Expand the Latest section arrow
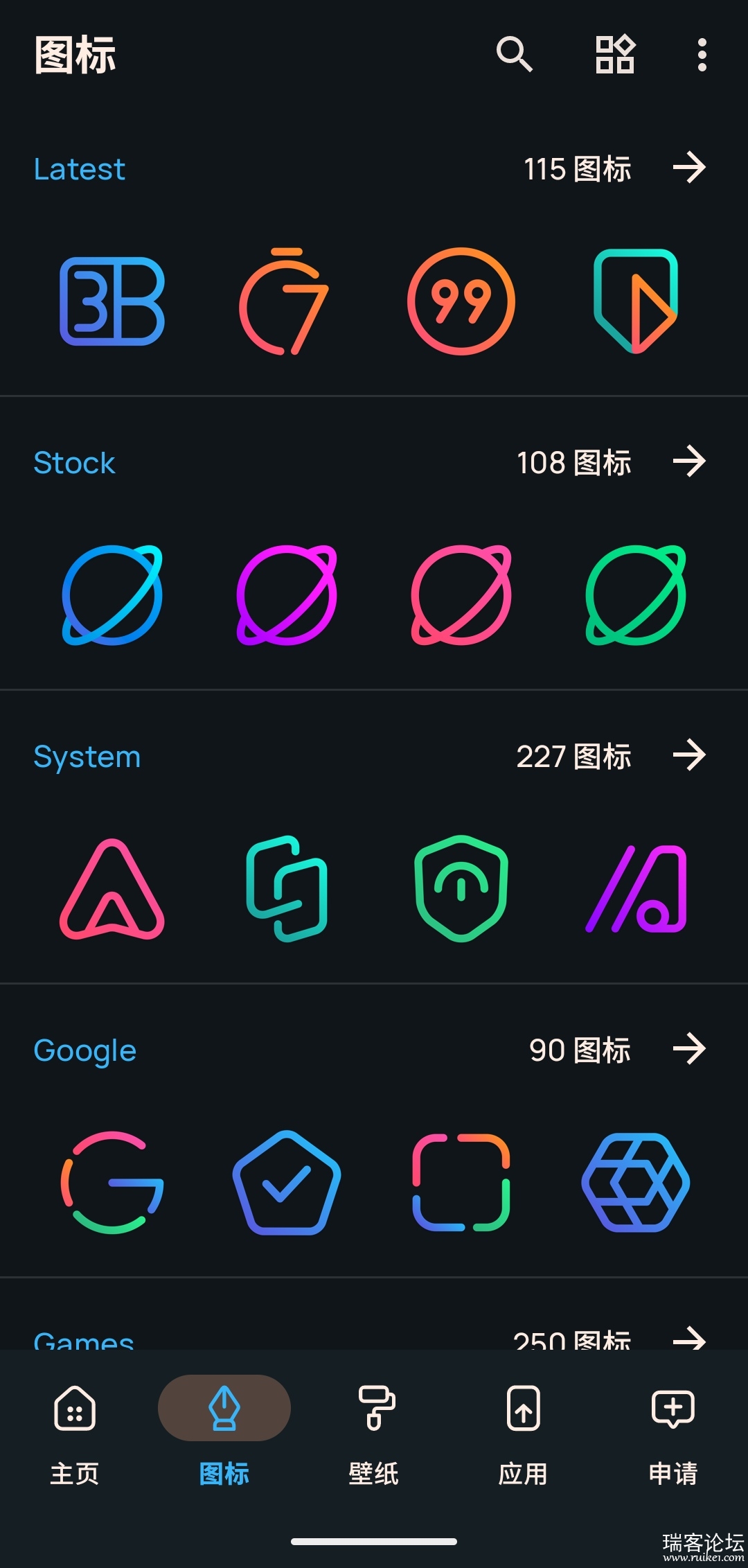748x1568 pixels. (x=689, y=168)
